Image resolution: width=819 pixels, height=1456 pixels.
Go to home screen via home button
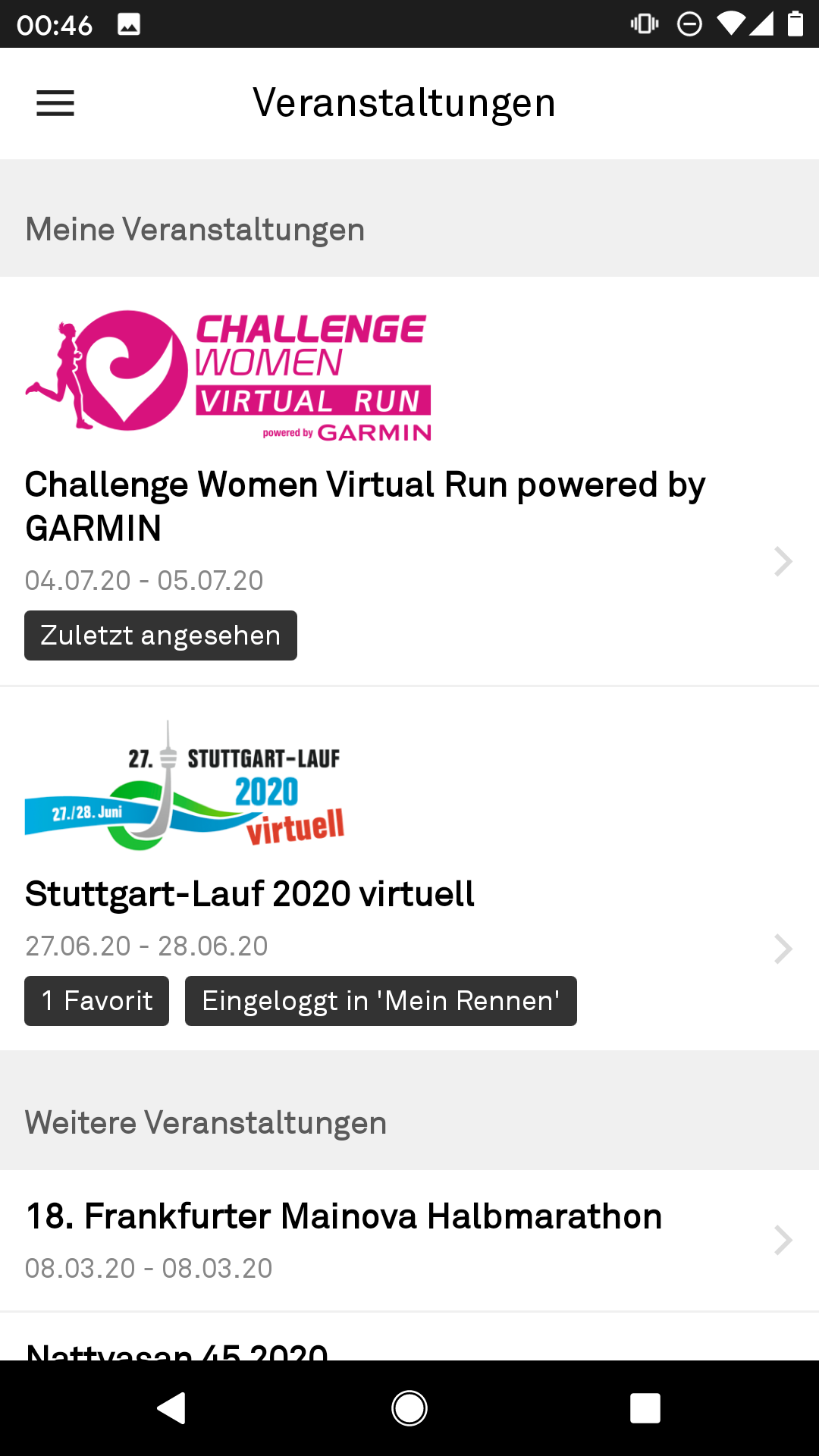(409, 1408)
